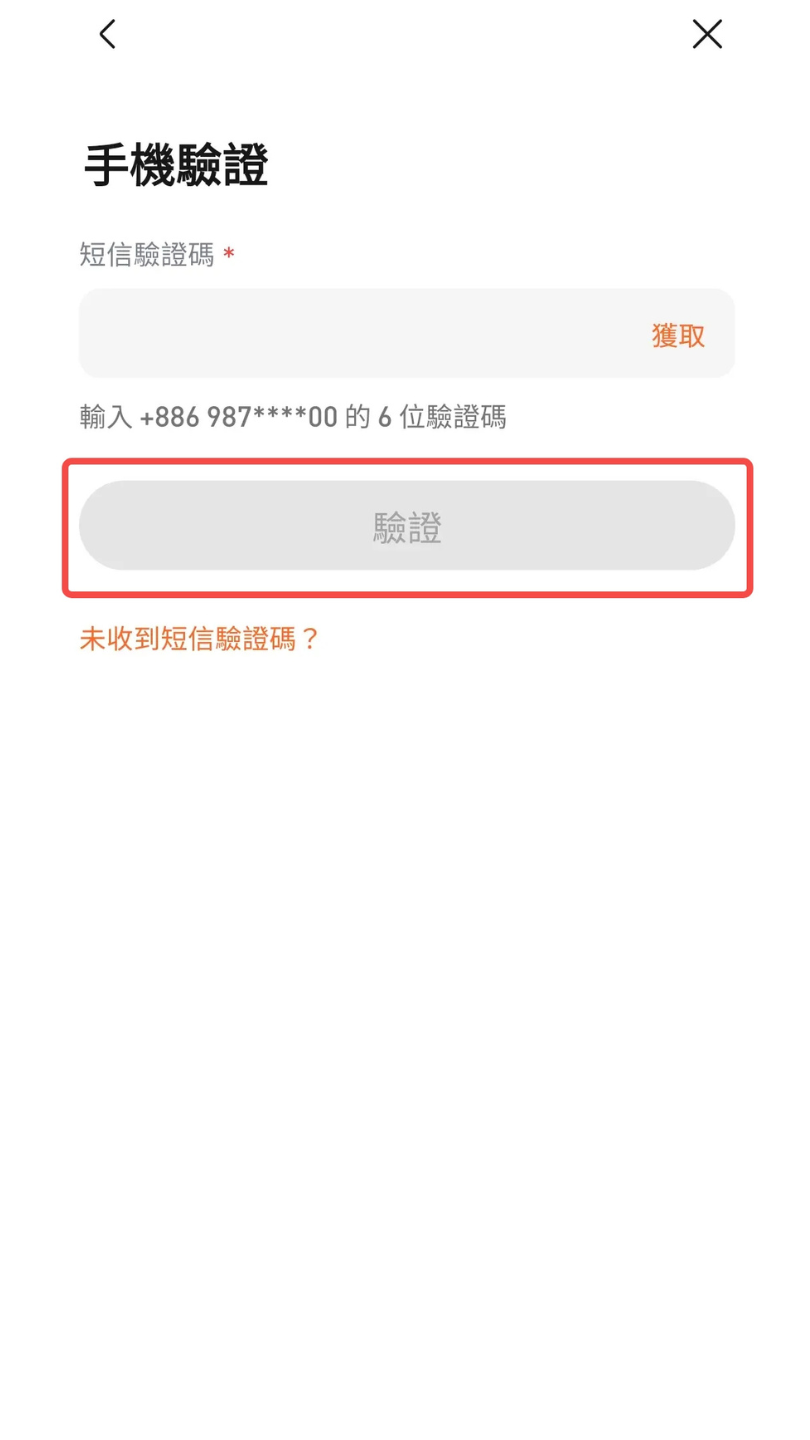Focus the SMS verification code field

350,334
